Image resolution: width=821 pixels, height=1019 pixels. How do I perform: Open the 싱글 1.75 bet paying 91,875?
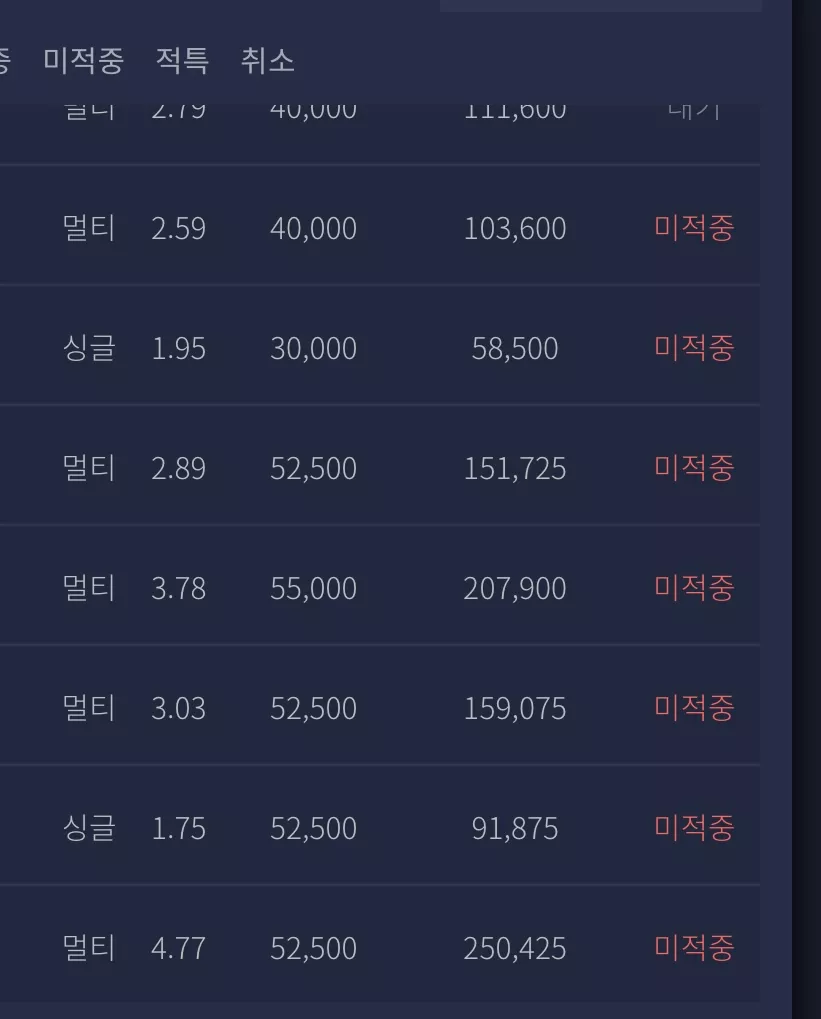pyautogui.click(x=380, y=825)
